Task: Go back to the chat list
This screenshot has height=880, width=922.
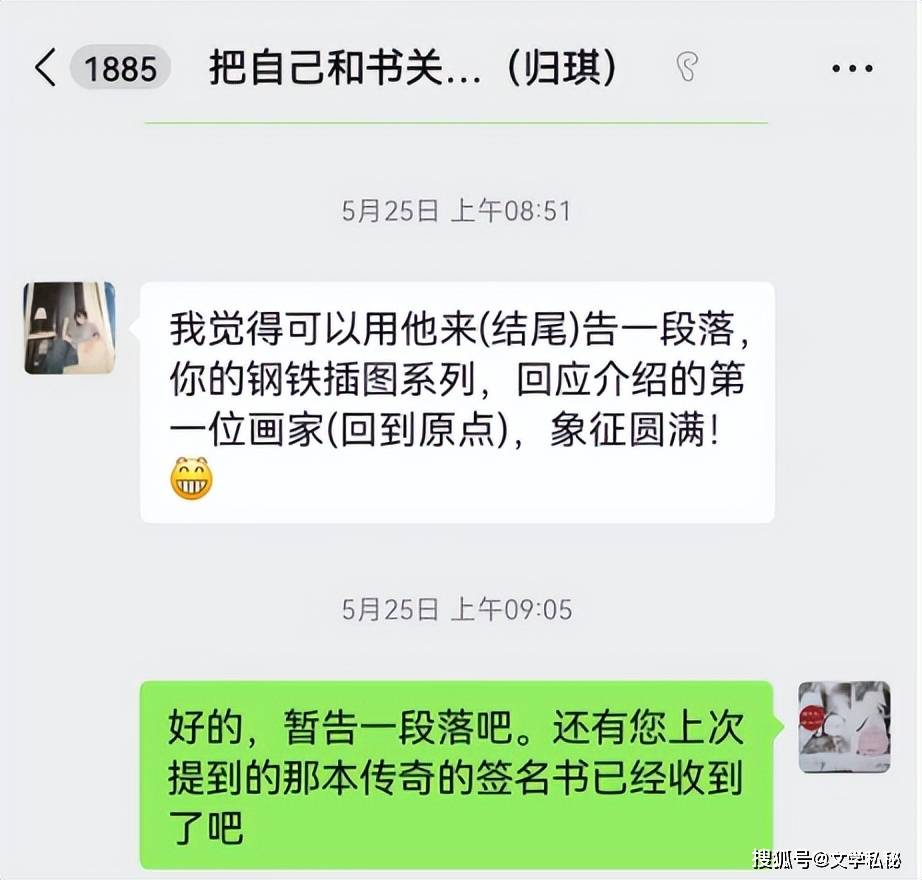Action: pyautogui.click(x=45, y=68)
